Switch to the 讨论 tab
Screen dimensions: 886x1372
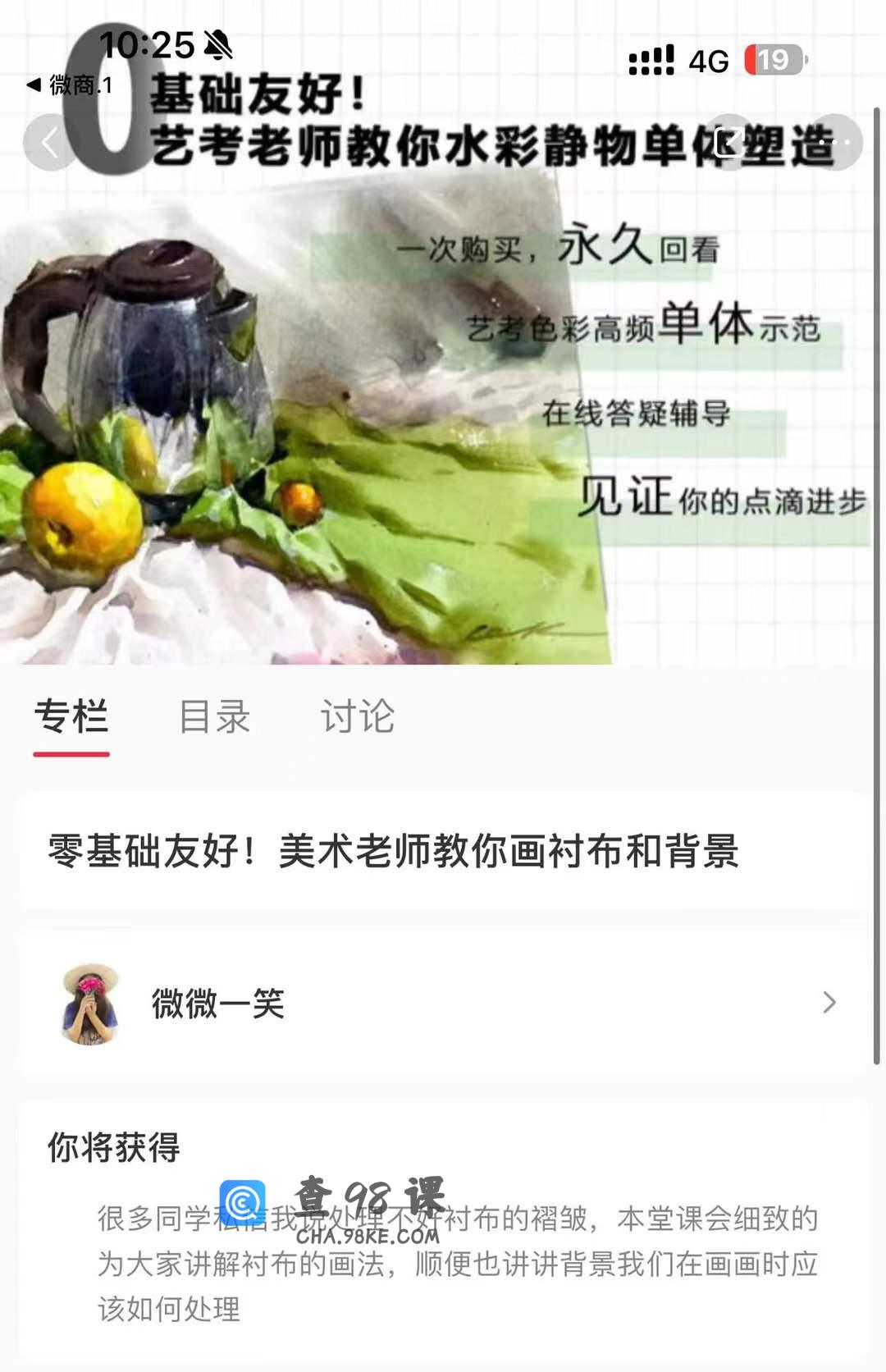point(358,716)
